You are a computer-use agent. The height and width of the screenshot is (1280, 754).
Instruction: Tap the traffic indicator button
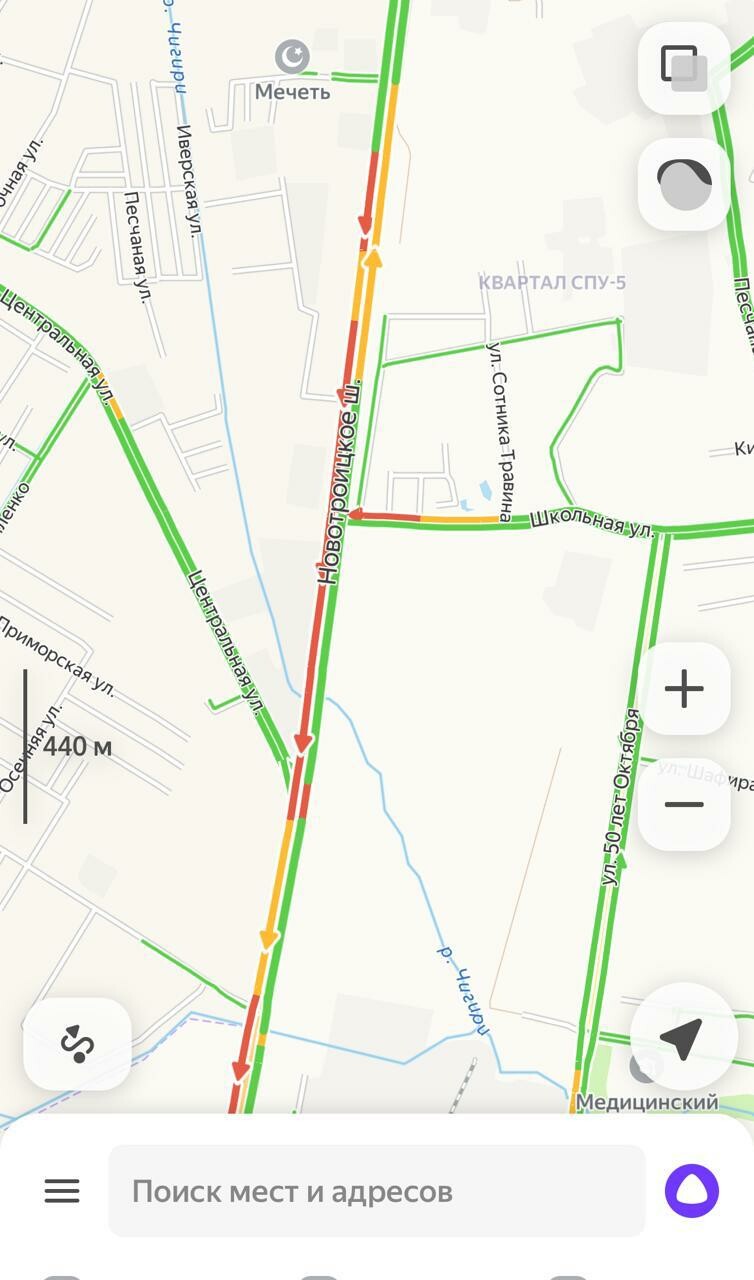pyautogui.click(x=684, y=184)
